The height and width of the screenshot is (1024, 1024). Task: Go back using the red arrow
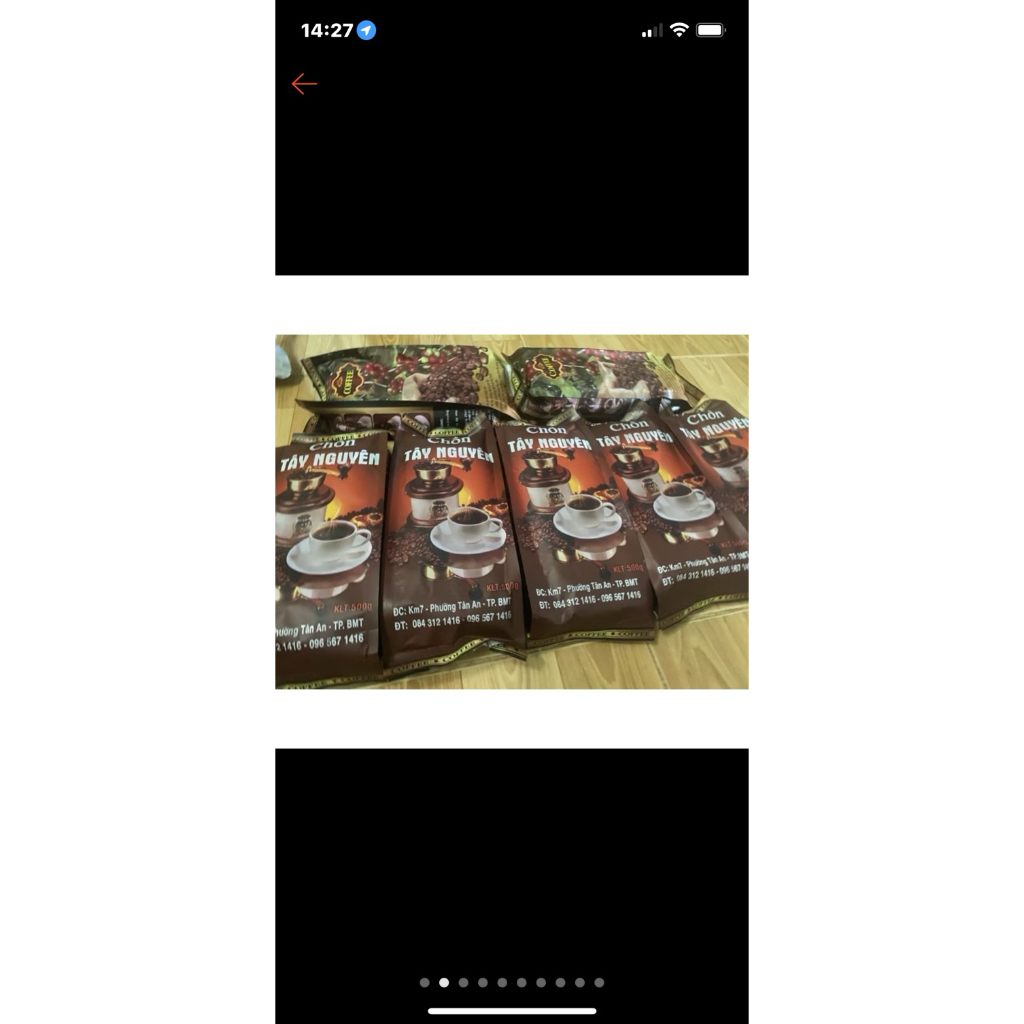[x=304, y=85]
